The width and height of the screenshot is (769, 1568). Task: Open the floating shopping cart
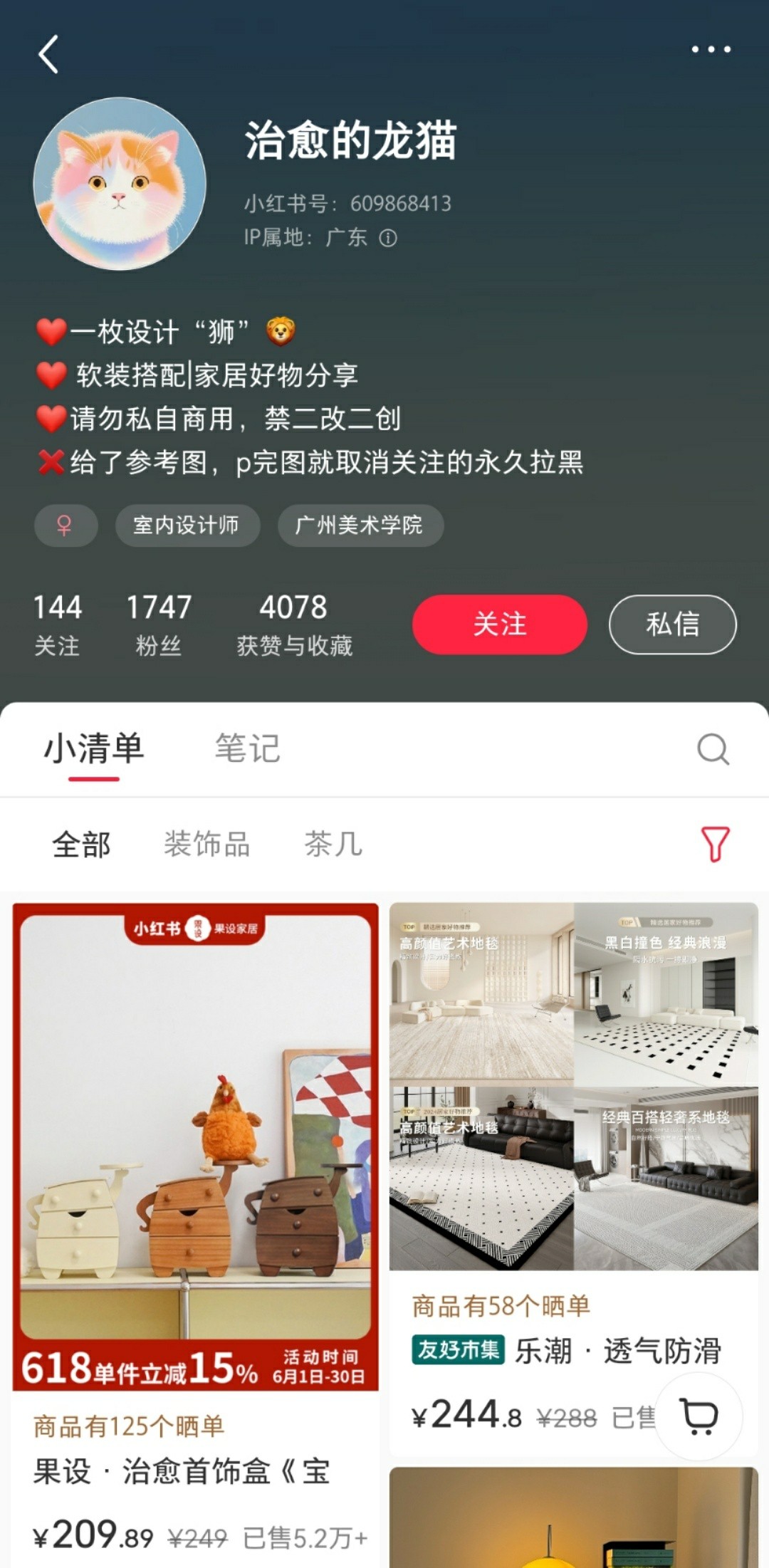coord(699,1416)
